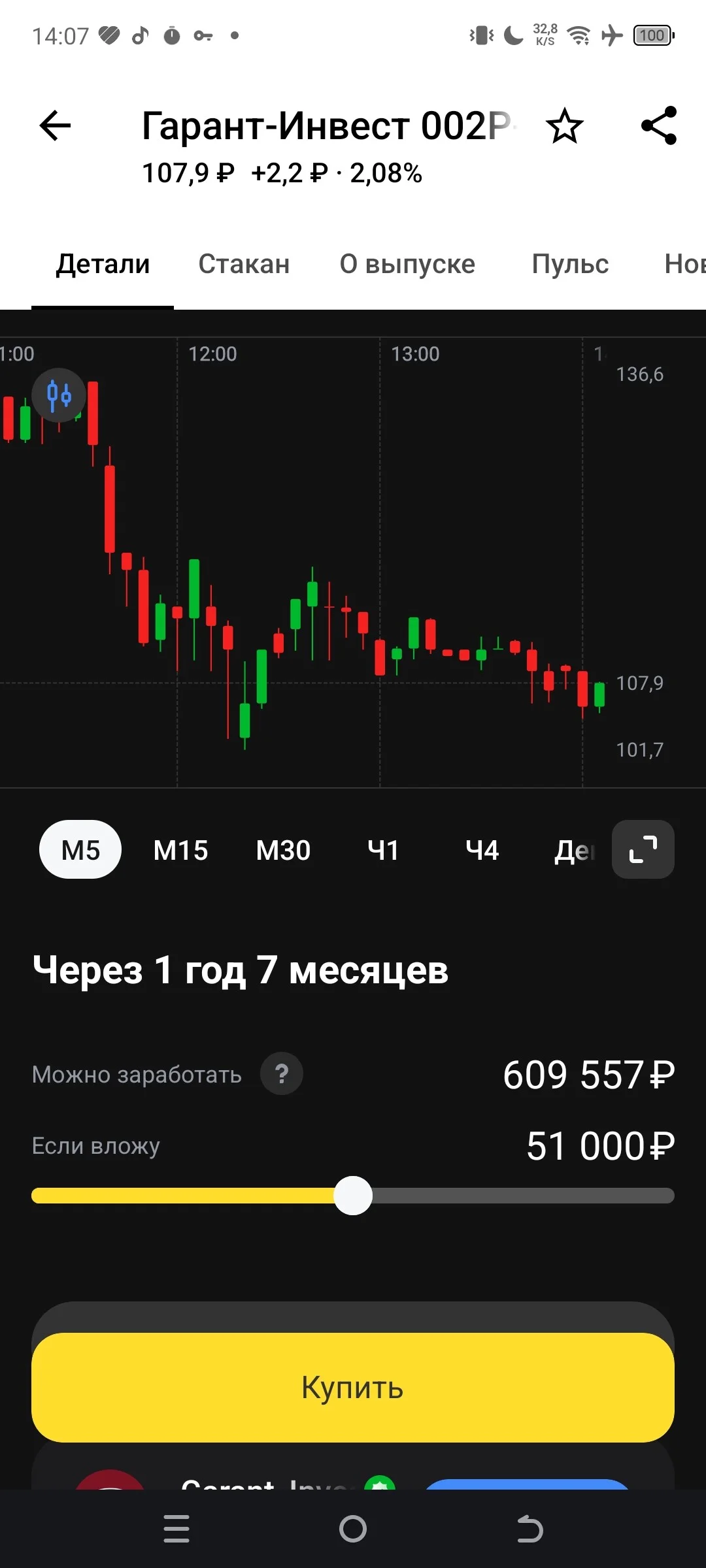Tap the Купить button
The width and height of the screenshot is (706, 1568).
tap(353, 1388)
